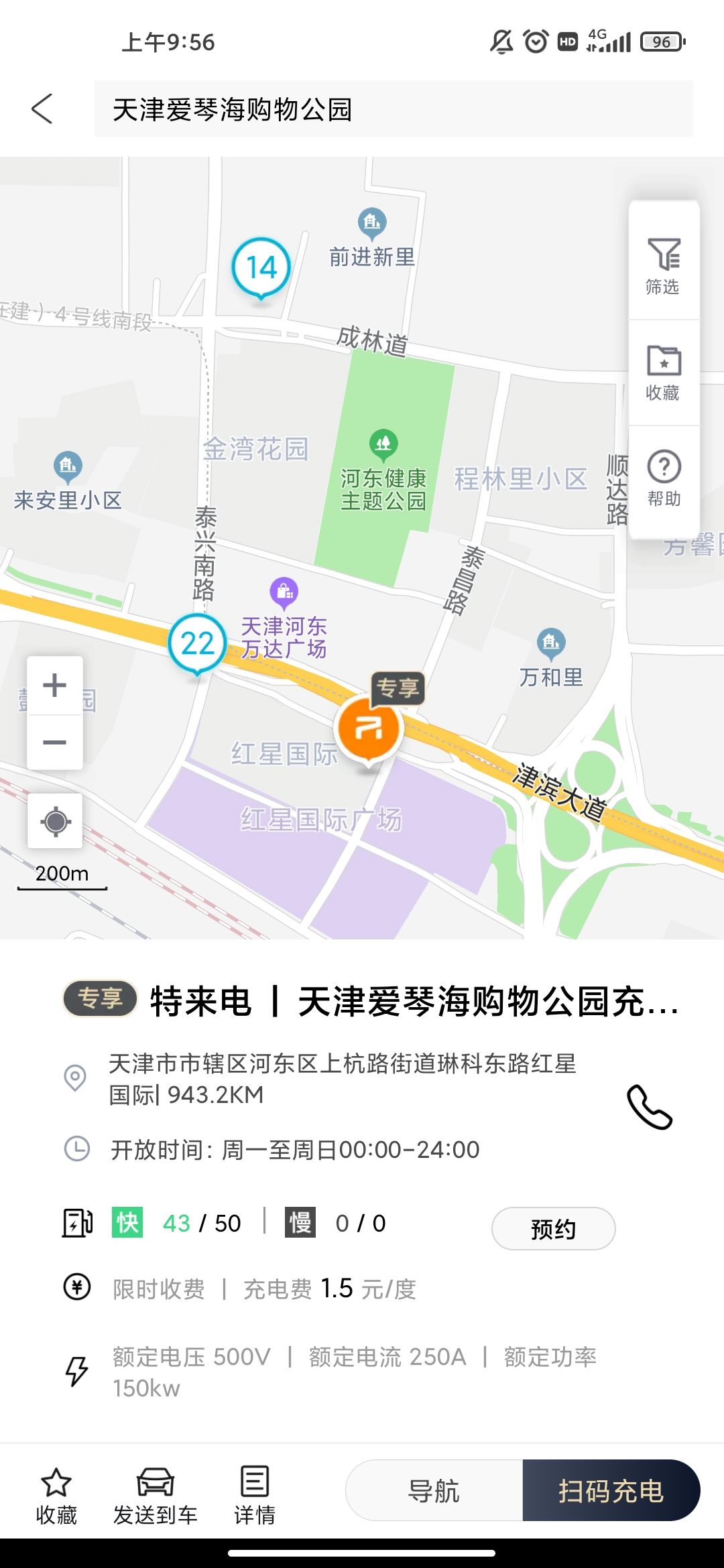Add this station to 收藏 in bottom bar
This screenshot has height=1568, width=724.
pyautogui.click(x=56, y=1496)
